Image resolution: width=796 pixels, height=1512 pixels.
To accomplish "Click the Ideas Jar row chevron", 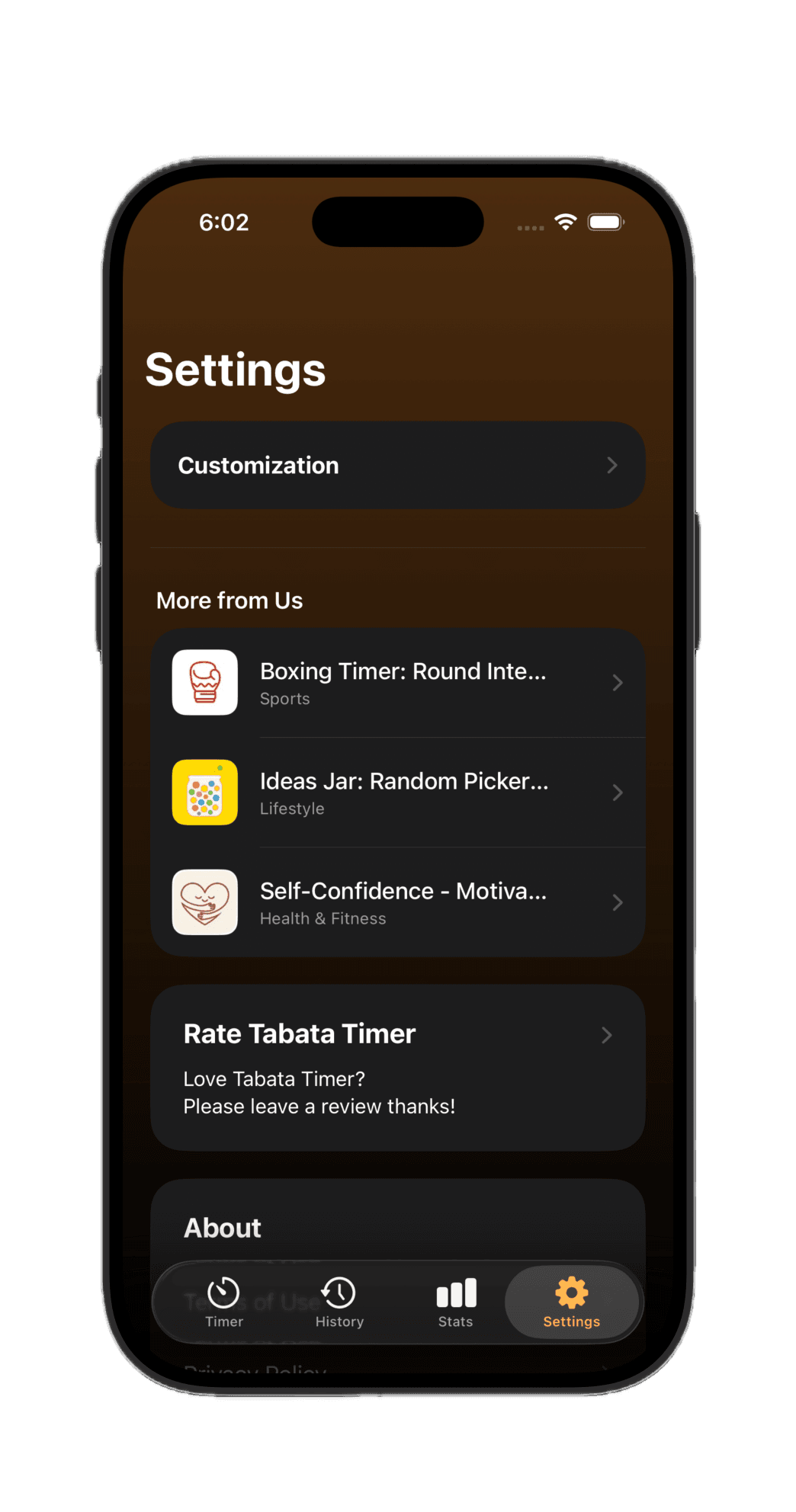I will click(x=618, y=793).
